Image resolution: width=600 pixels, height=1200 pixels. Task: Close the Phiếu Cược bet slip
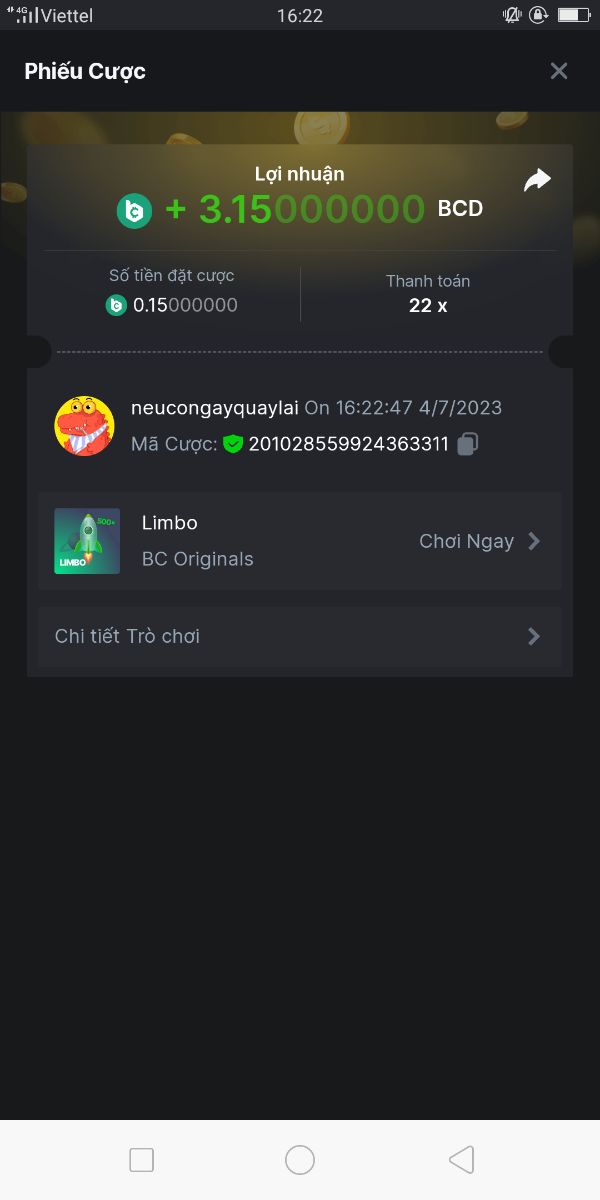[559, 71]
